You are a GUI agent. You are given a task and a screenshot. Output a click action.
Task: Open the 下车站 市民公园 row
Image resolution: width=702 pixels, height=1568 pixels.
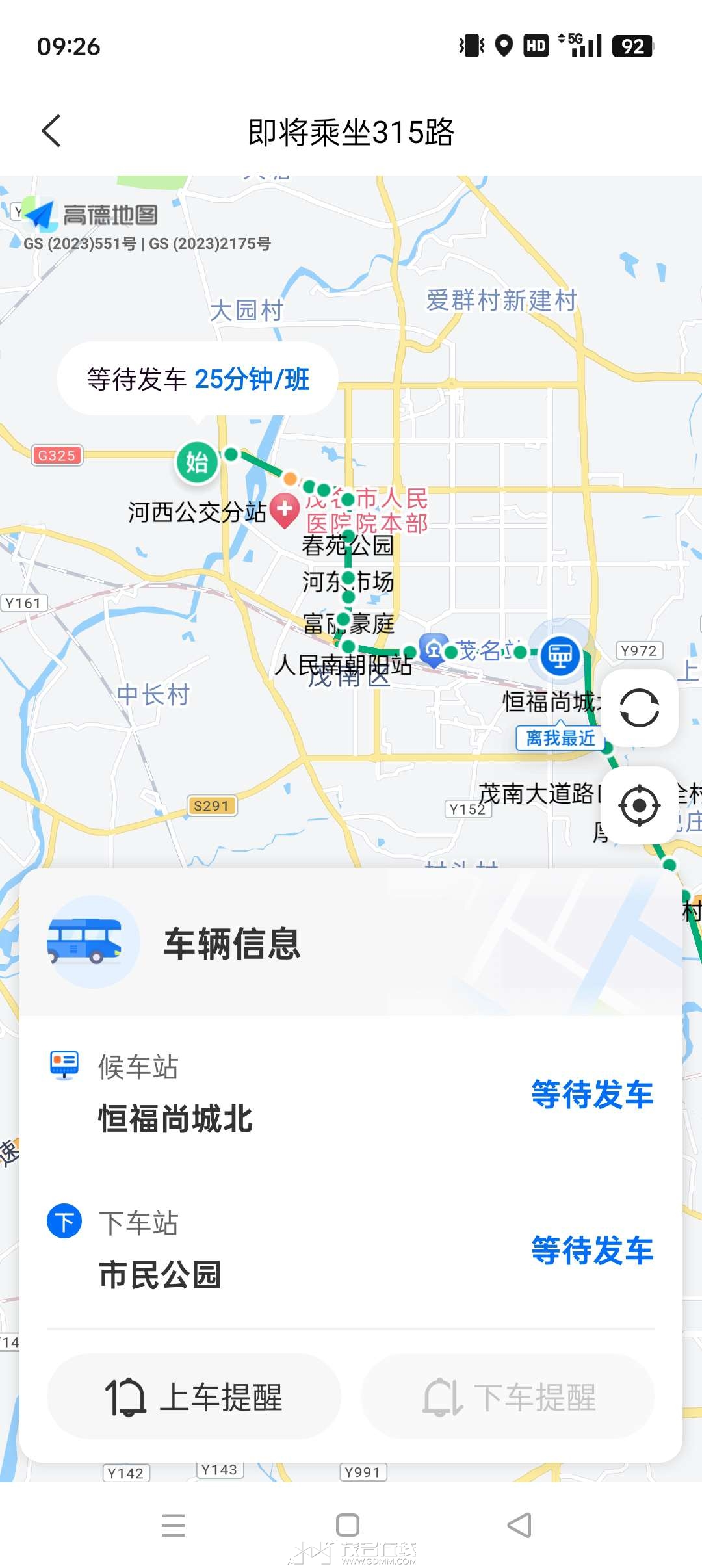tap(351, 1249)
